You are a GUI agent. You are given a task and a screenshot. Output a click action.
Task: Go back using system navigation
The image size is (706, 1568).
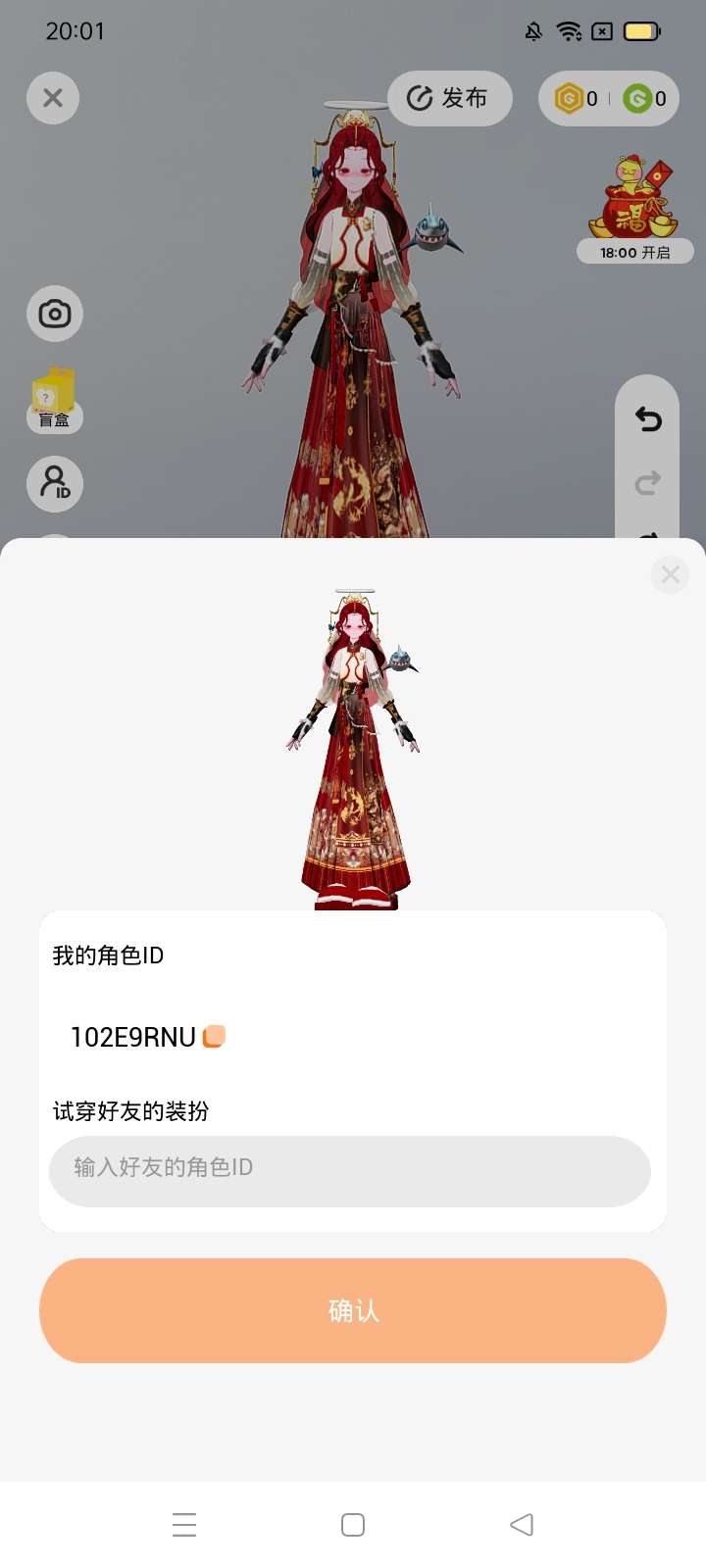(522, 1524)
